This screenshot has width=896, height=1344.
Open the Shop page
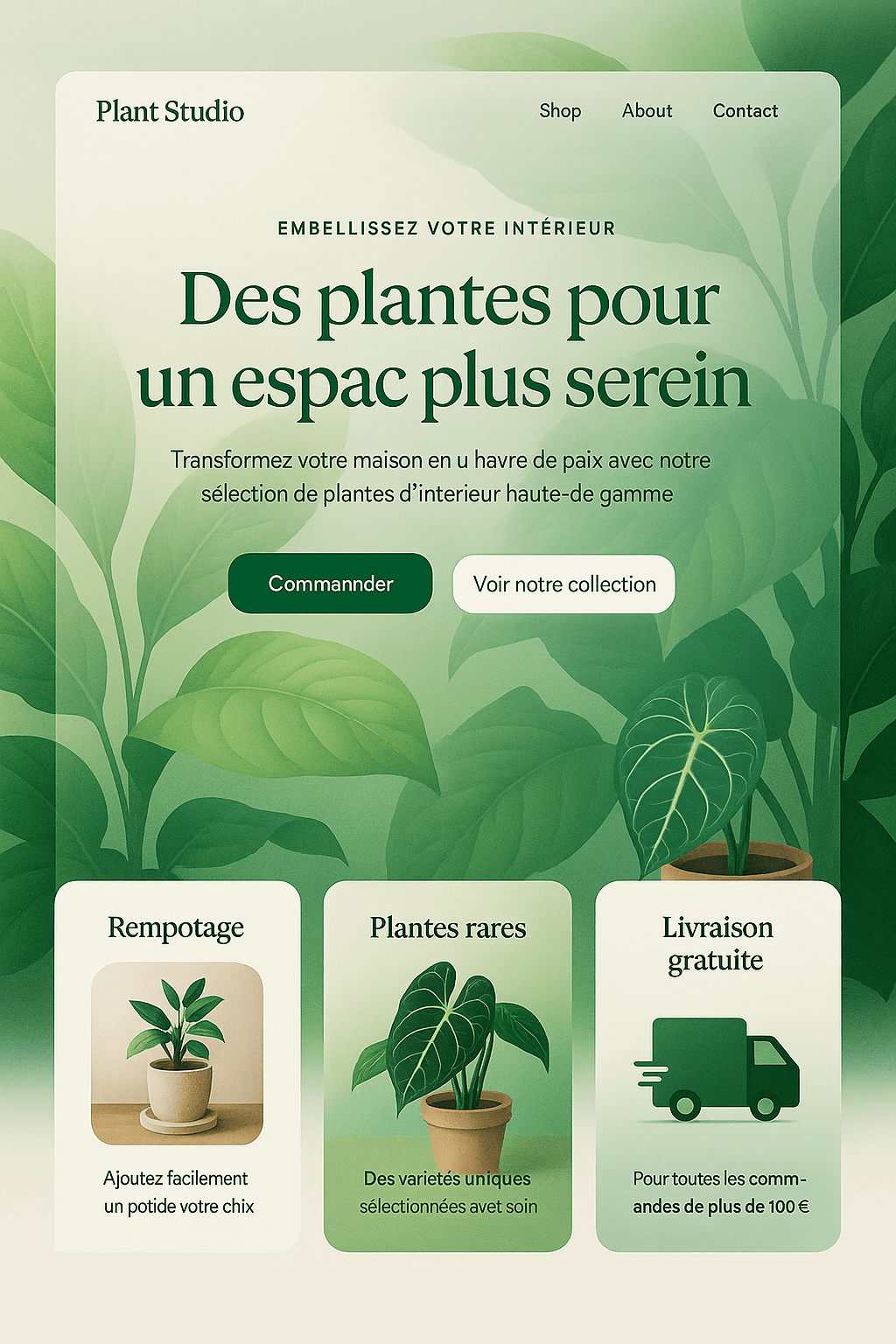[560, 111]
